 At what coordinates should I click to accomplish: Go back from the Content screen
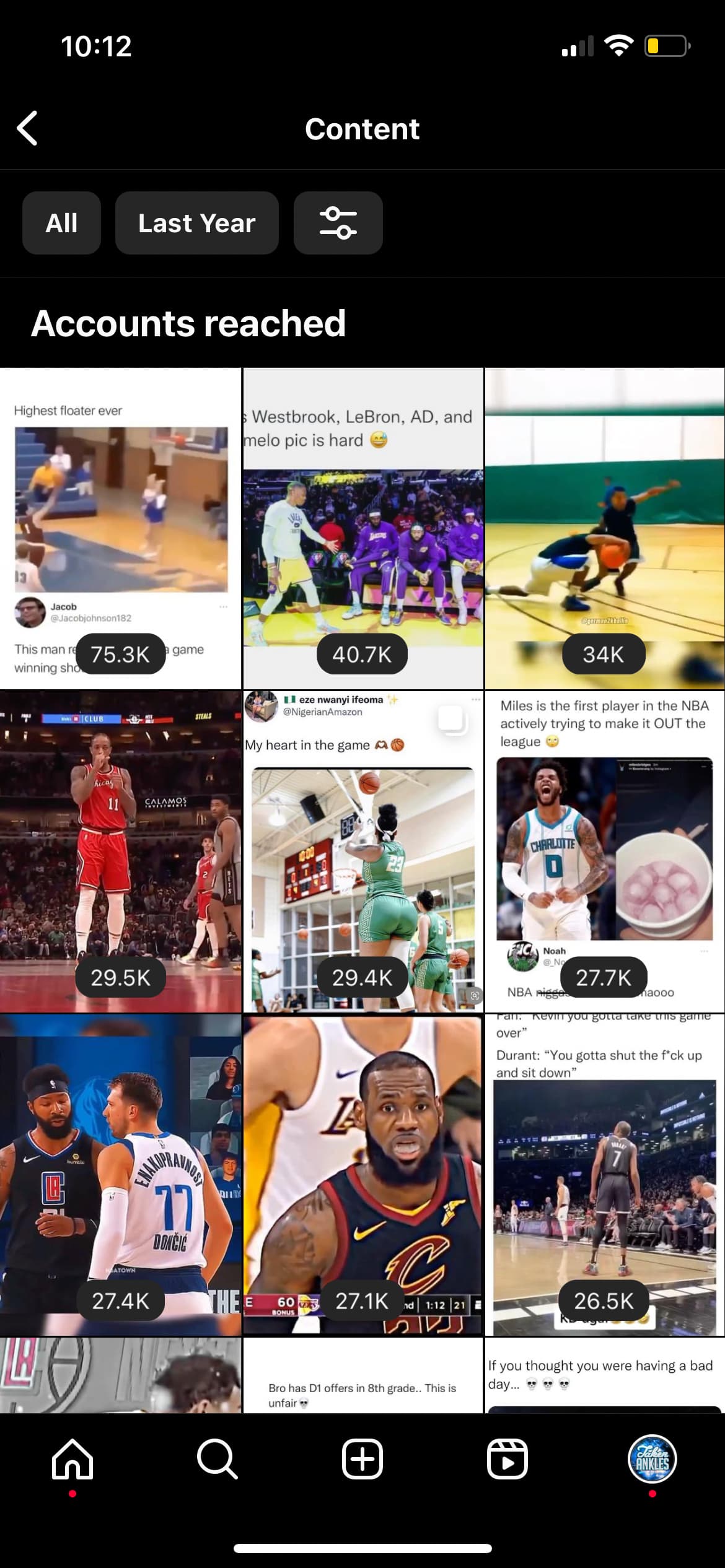27,128
